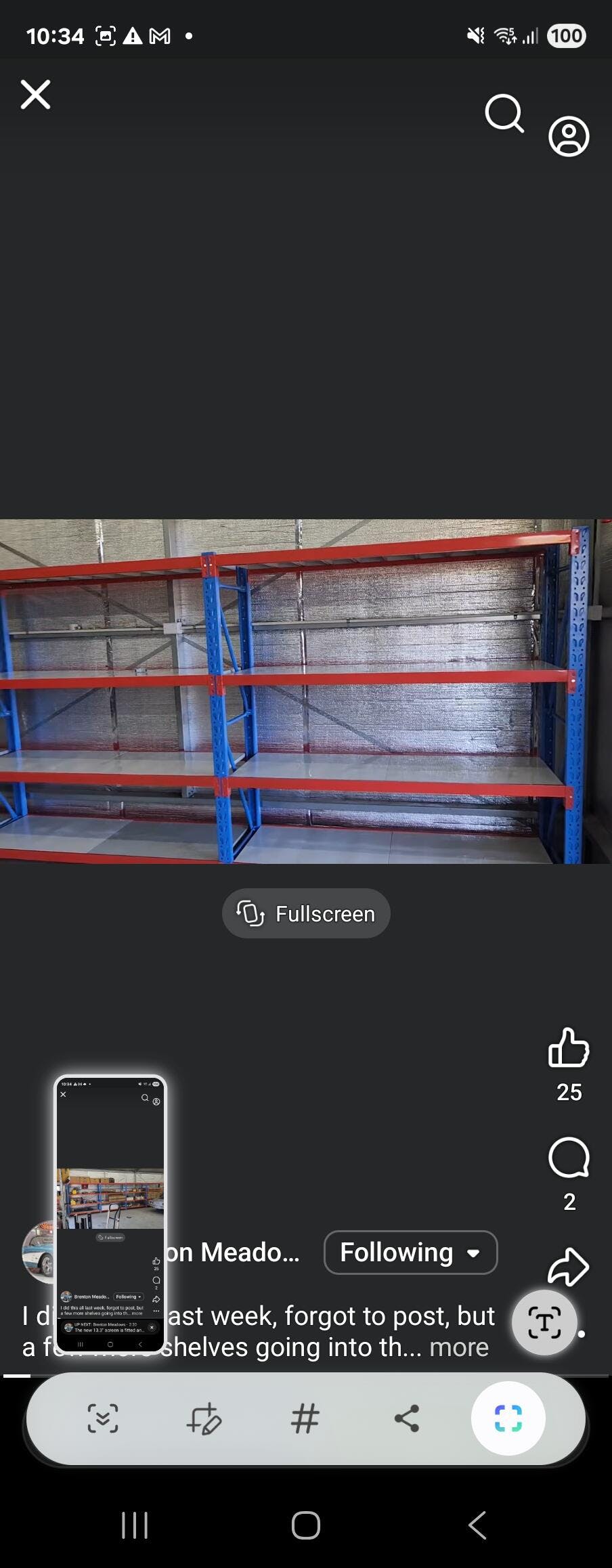Open the screenshot preview thumbnail
The height and width of the screenshot is (1568, 612).
point(110,1213)
